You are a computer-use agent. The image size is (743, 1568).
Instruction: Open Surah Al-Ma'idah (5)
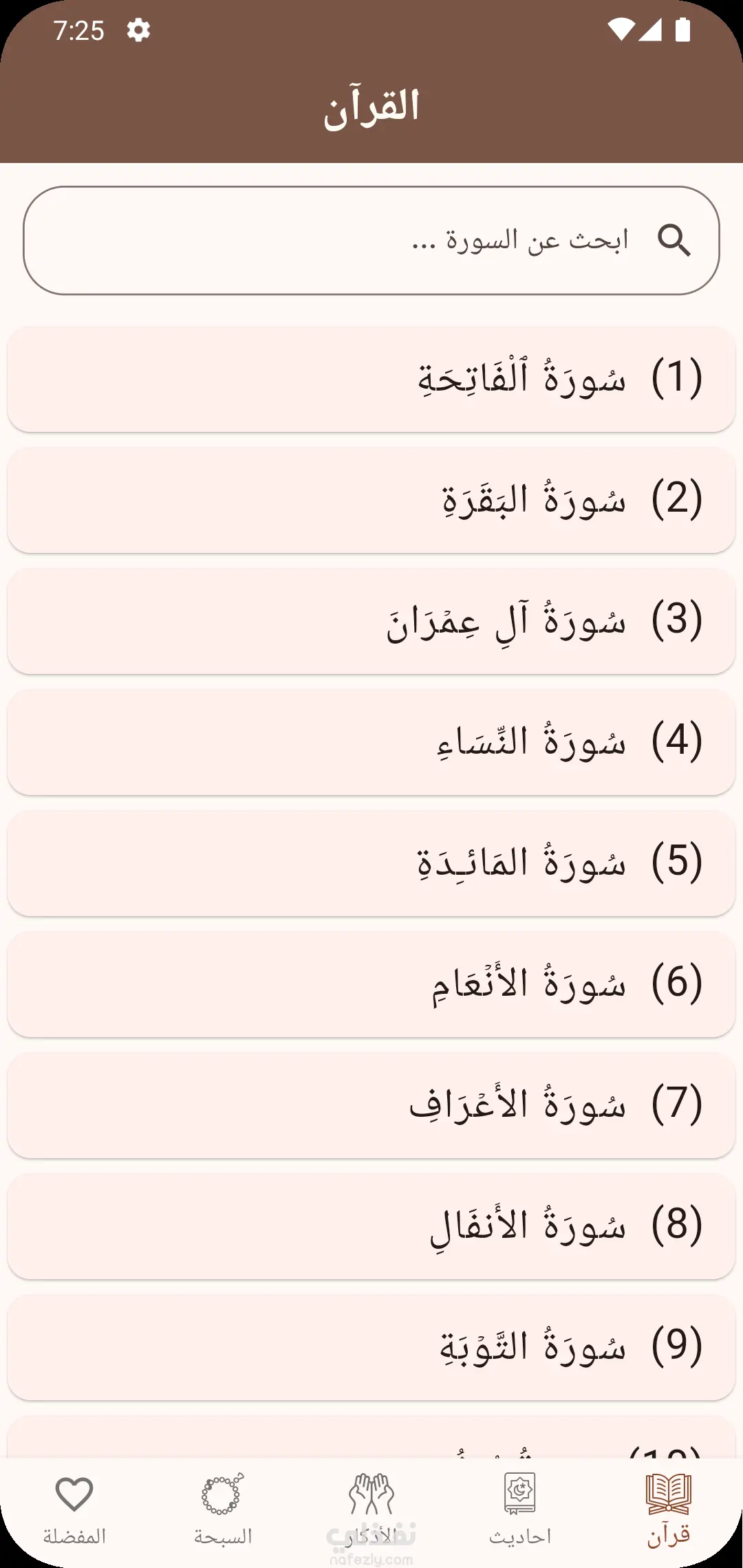point(371,863)
